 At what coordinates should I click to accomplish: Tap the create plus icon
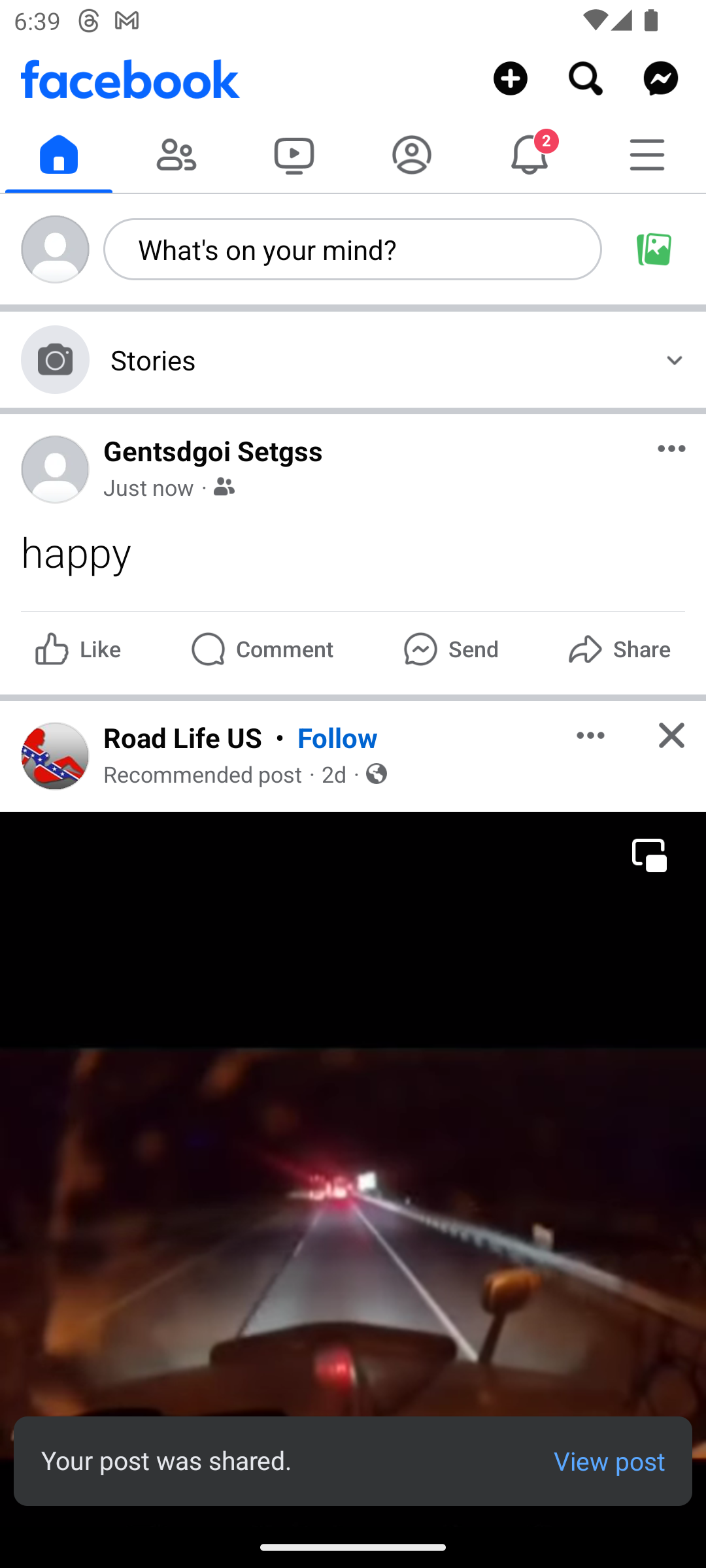pyautogui.click(x=510, y=78)
